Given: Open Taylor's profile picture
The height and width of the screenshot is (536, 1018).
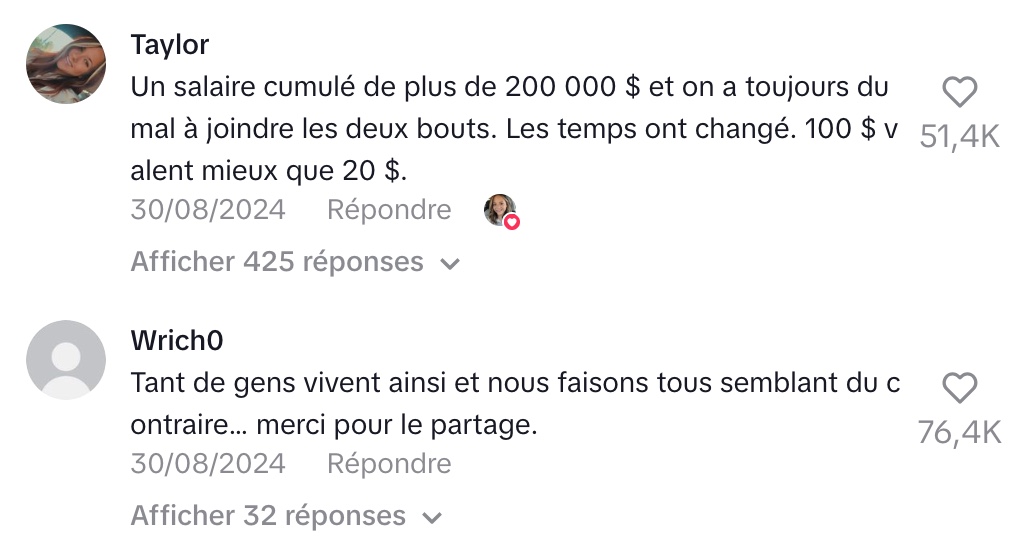Looking at the screenshot, I should pos(65,65).
